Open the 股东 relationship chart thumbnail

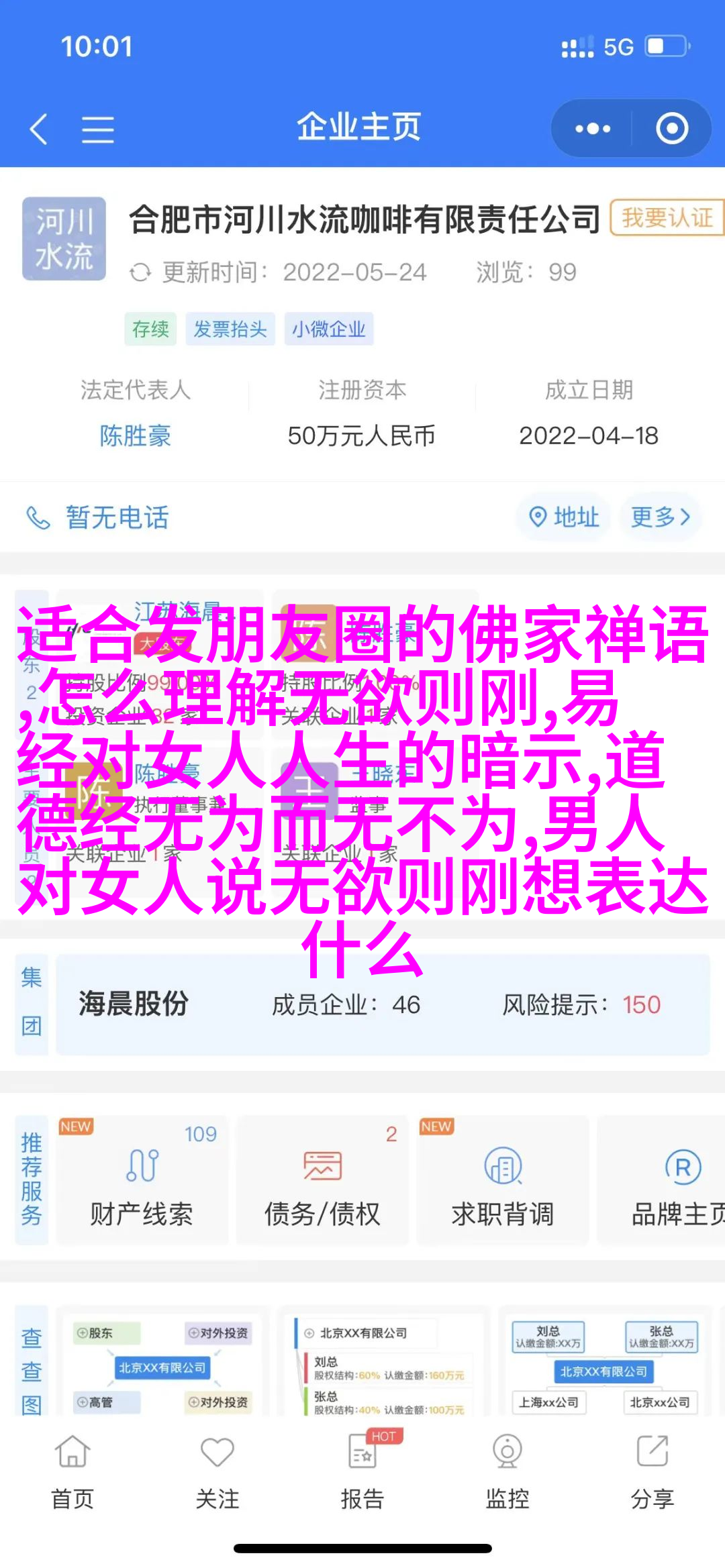point(162,1363)
